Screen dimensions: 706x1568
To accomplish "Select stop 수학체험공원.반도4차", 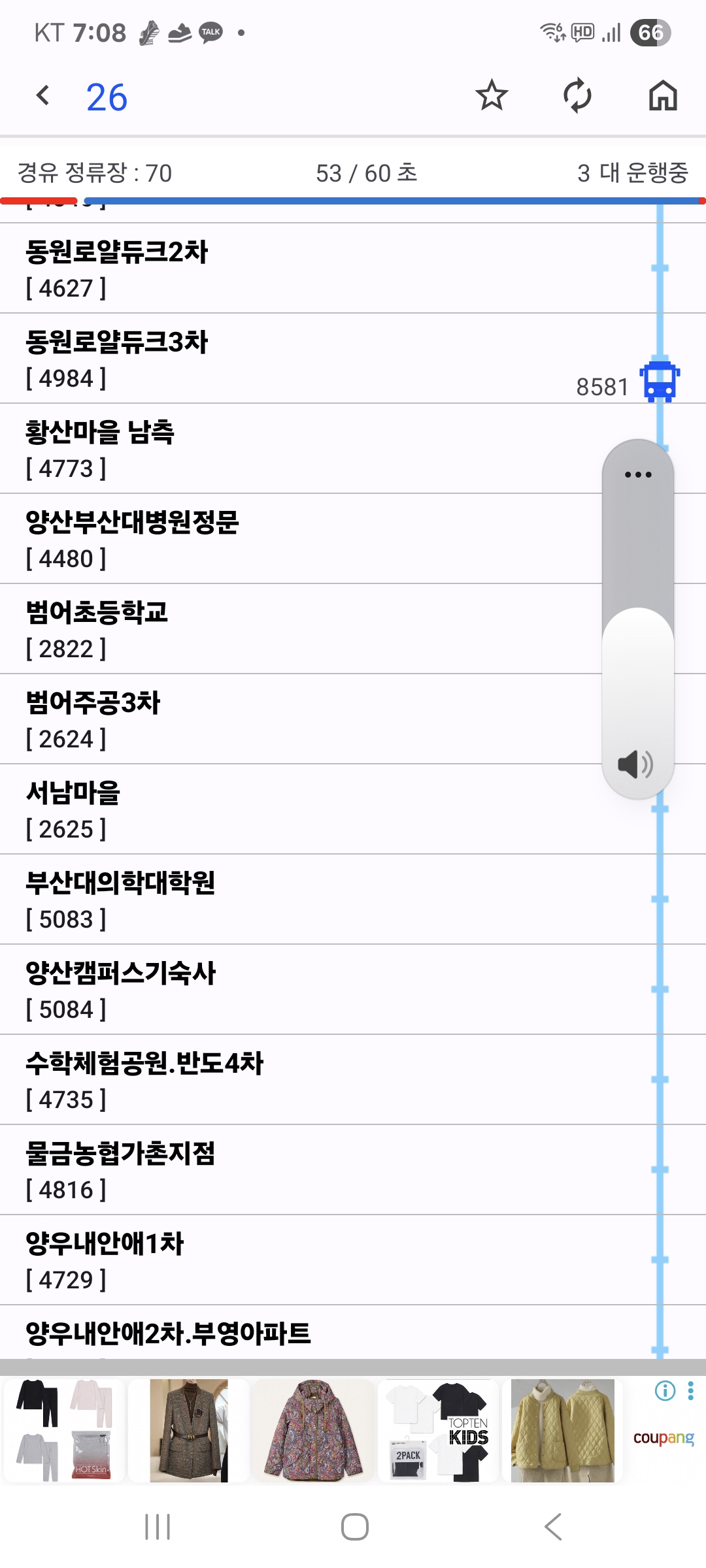I will (144, 1079).
